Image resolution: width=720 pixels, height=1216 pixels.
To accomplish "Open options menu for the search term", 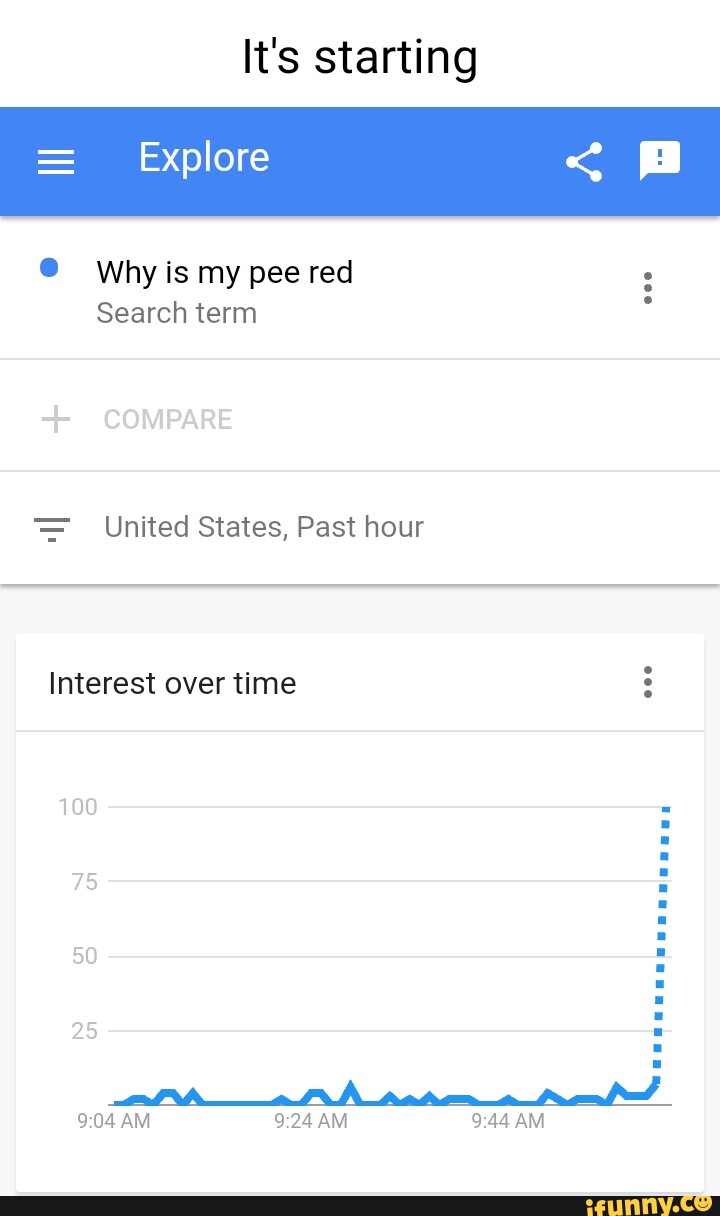I will click(x=647, y=288).
